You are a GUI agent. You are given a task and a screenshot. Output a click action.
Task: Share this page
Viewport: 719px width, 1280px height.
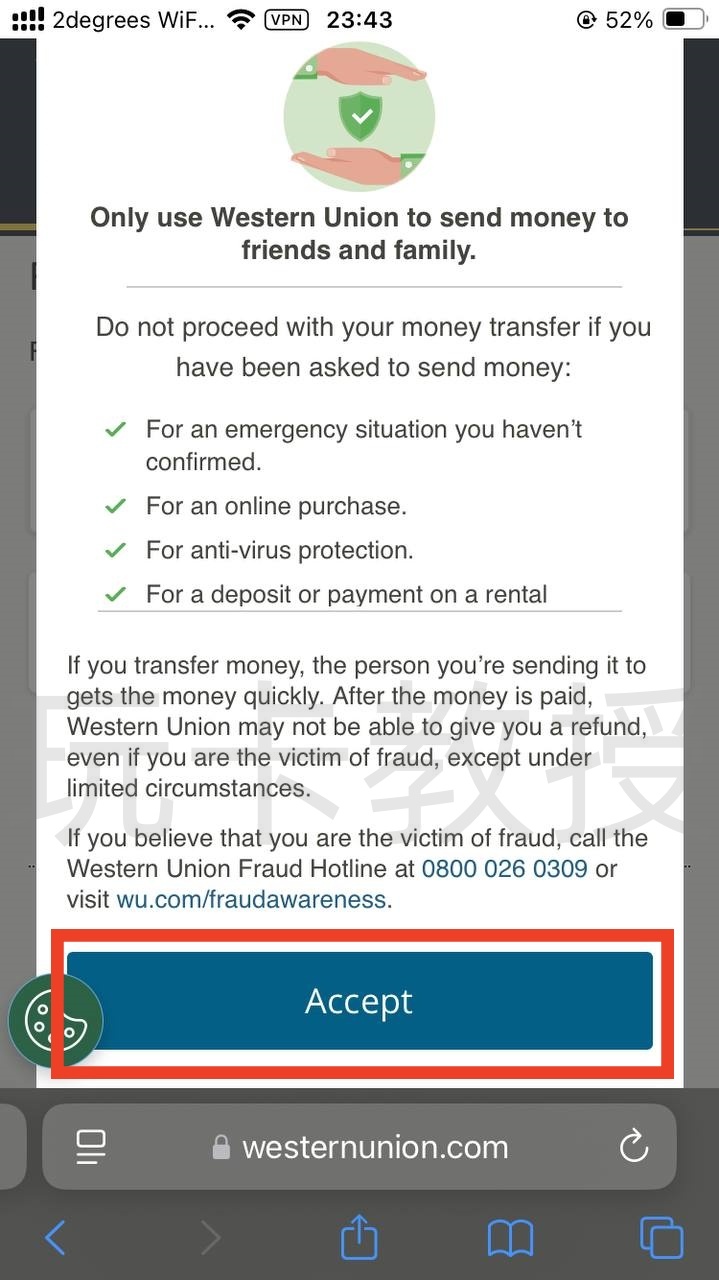click(359, 1238)
